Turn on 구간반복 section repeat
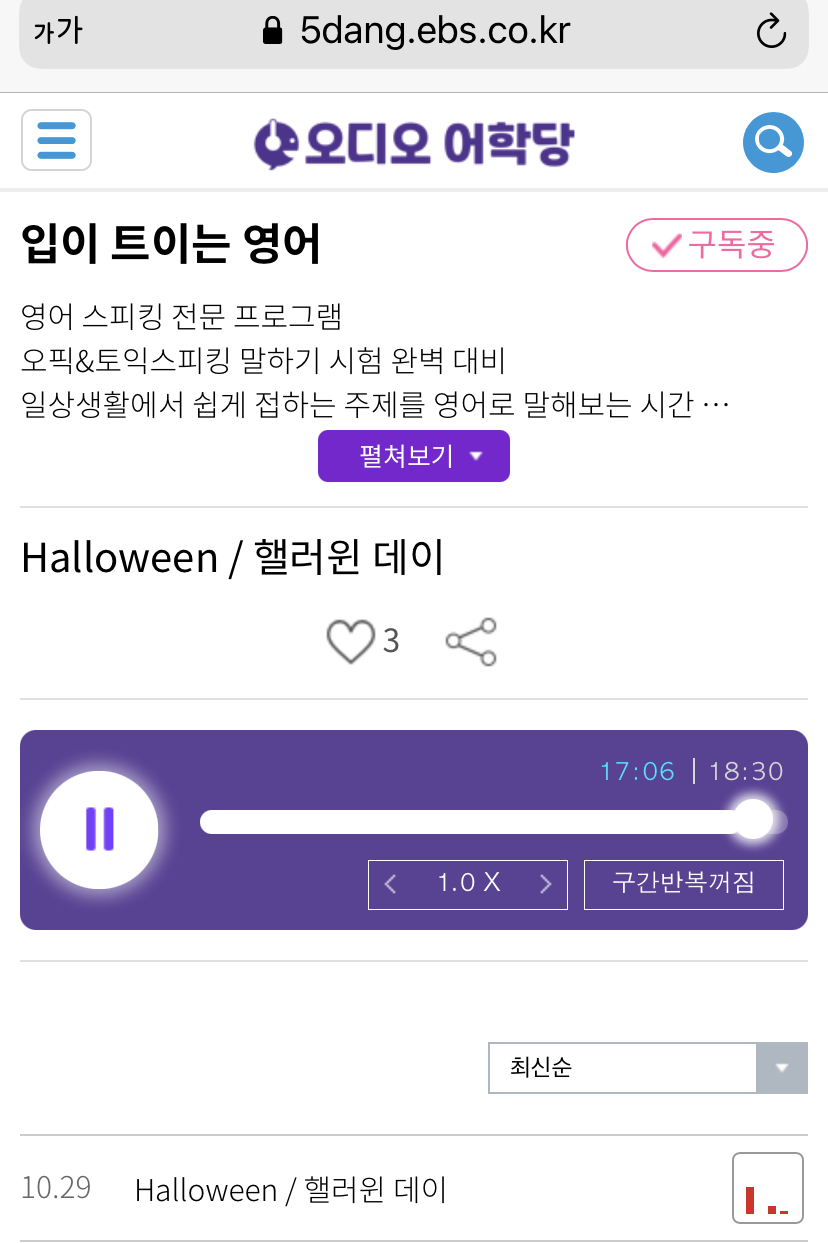This screenshot has height=1243, width=828. [683, 884]
